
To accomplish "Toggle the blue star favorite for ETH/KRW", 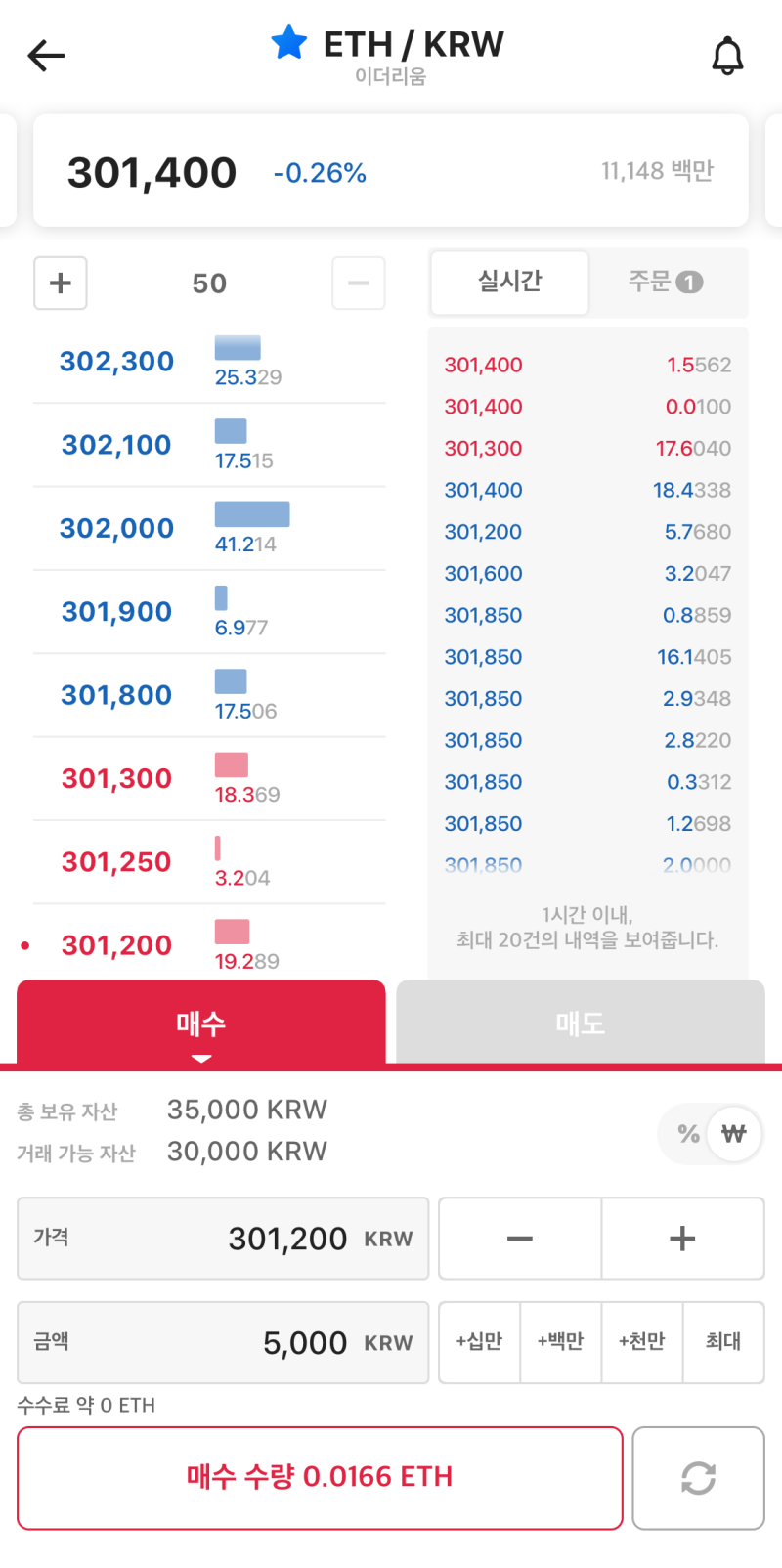I will point(288,43).
